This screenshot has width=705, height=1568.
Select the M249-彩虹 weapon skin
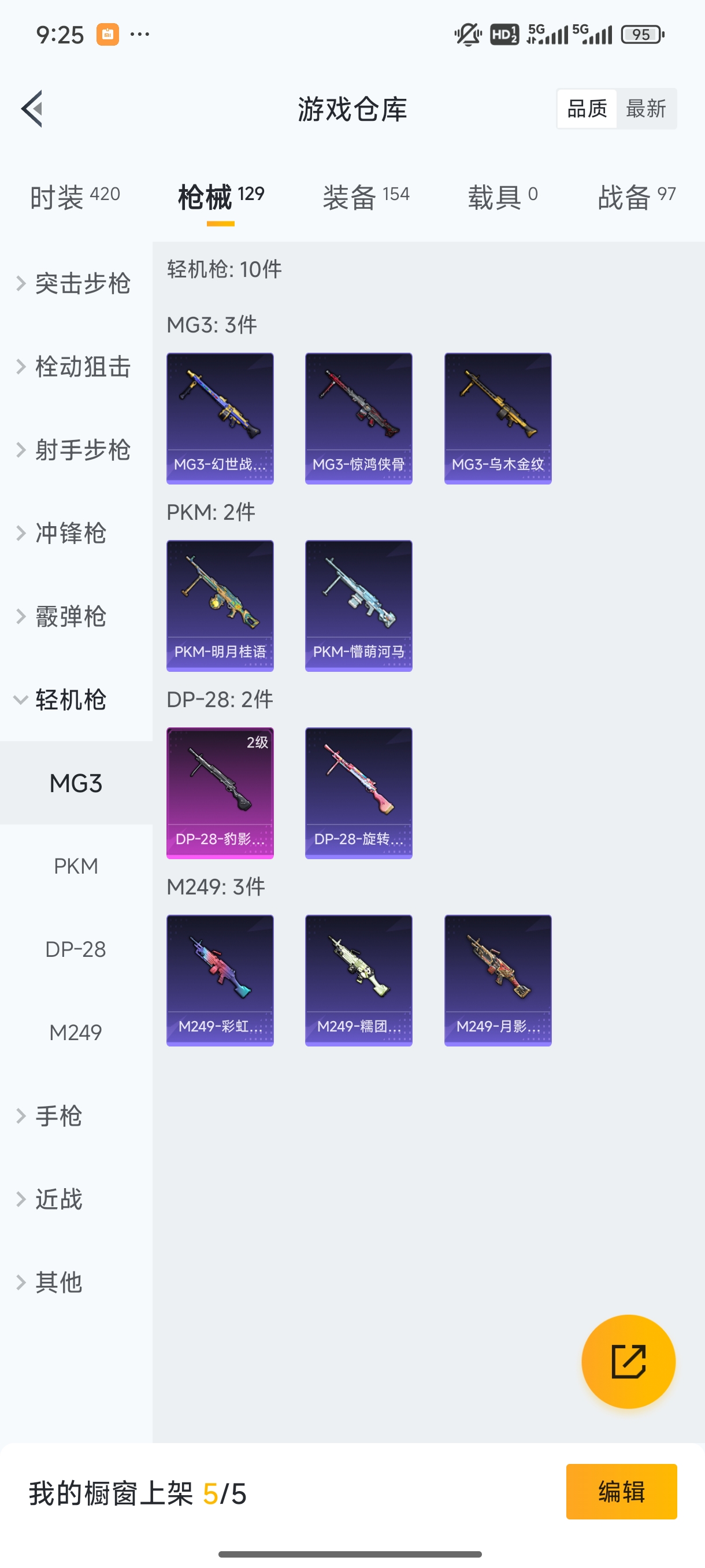coord(220,979)
